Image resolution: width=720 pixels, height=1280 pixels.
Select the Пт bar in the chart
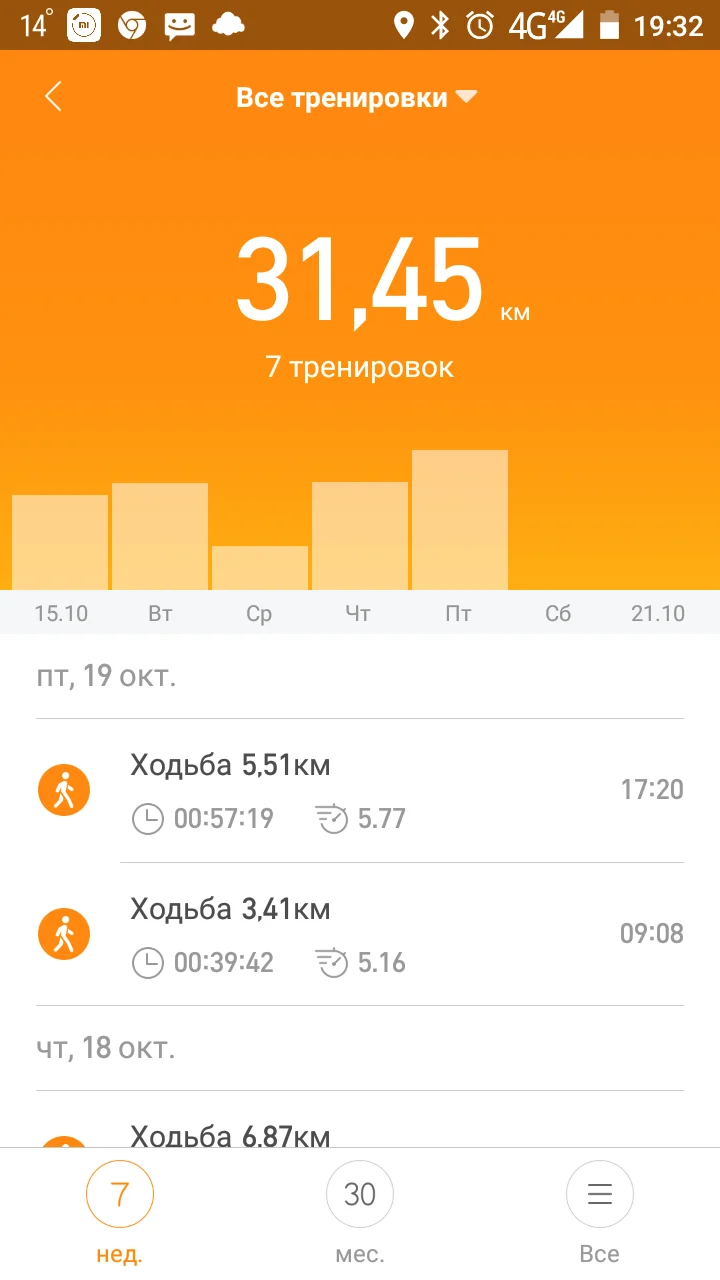click(x=460, y=520)
